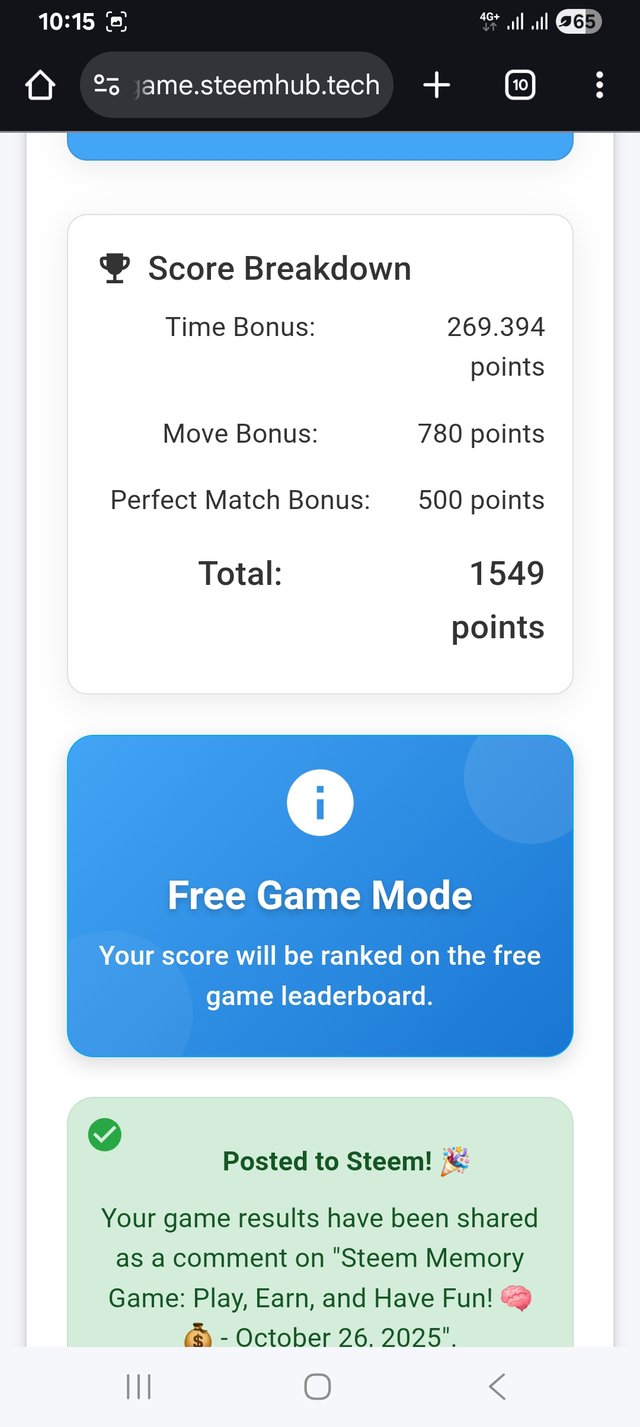View the 10 open tabs
This screenshot has width=640, height=1427.
tap(519, 86)
